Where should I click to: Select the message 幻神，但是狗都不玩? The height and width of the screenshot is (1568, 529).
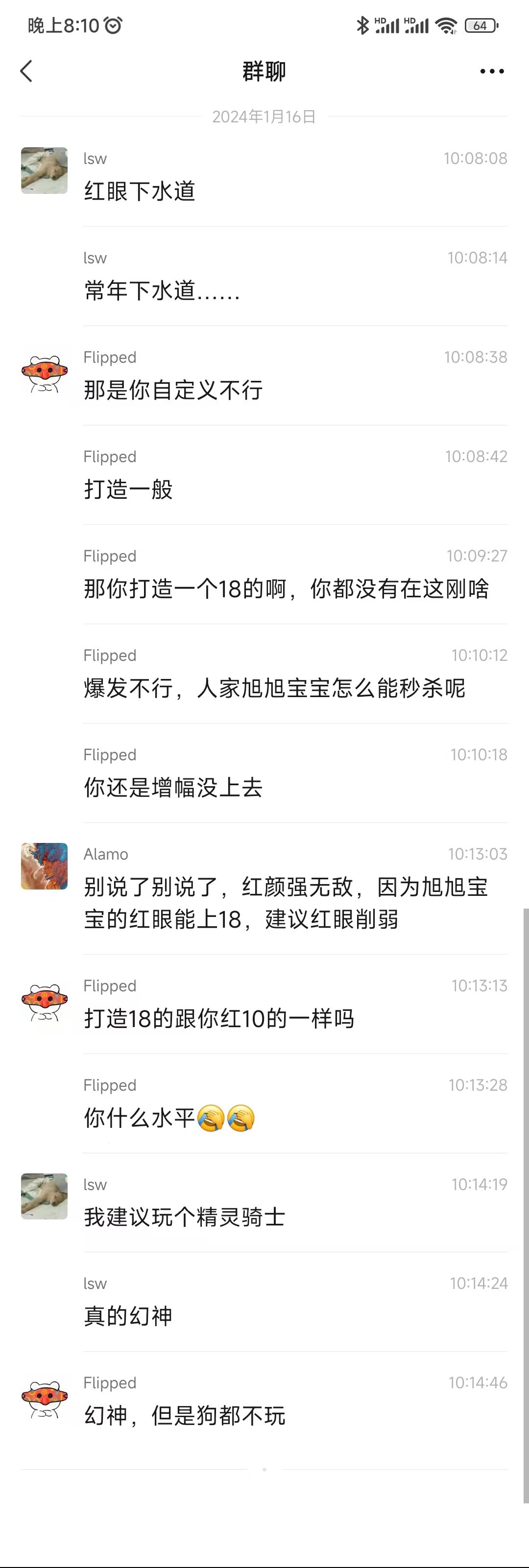(x=185, y=1415)
